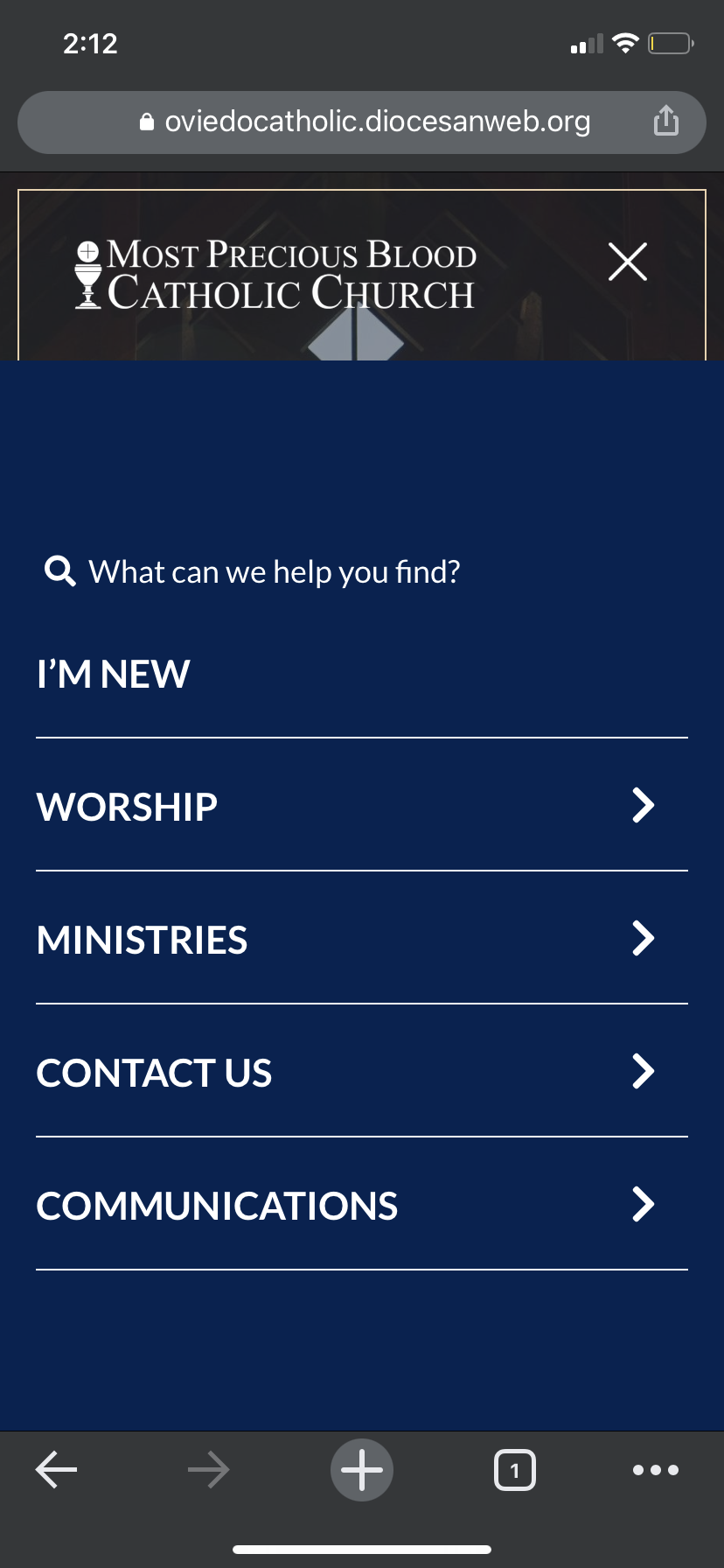Expand the WORSHIP menu section
This screenshot has width=724, height=1568.
(643, 806)
